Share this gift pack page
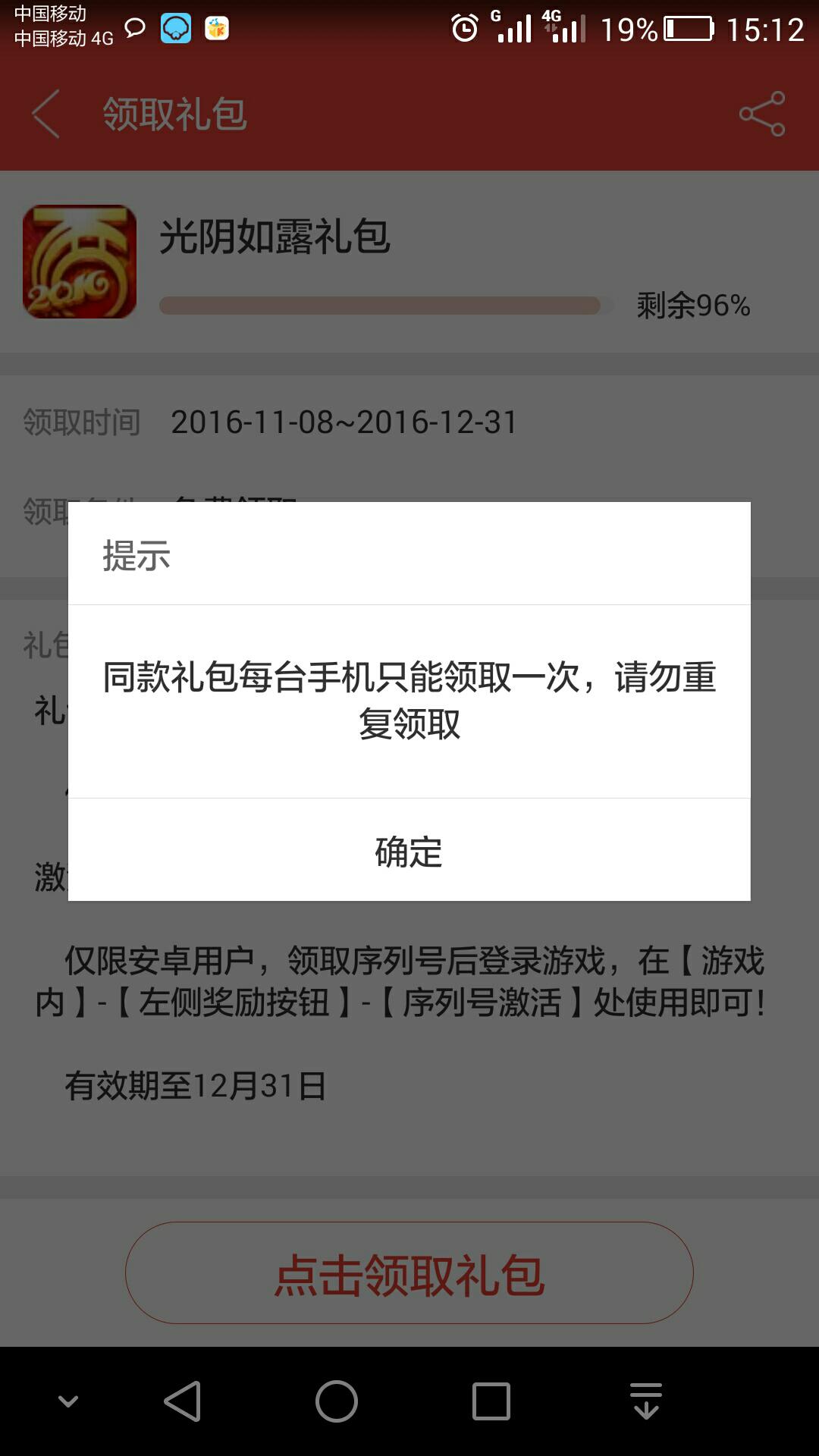 [762, 114]
